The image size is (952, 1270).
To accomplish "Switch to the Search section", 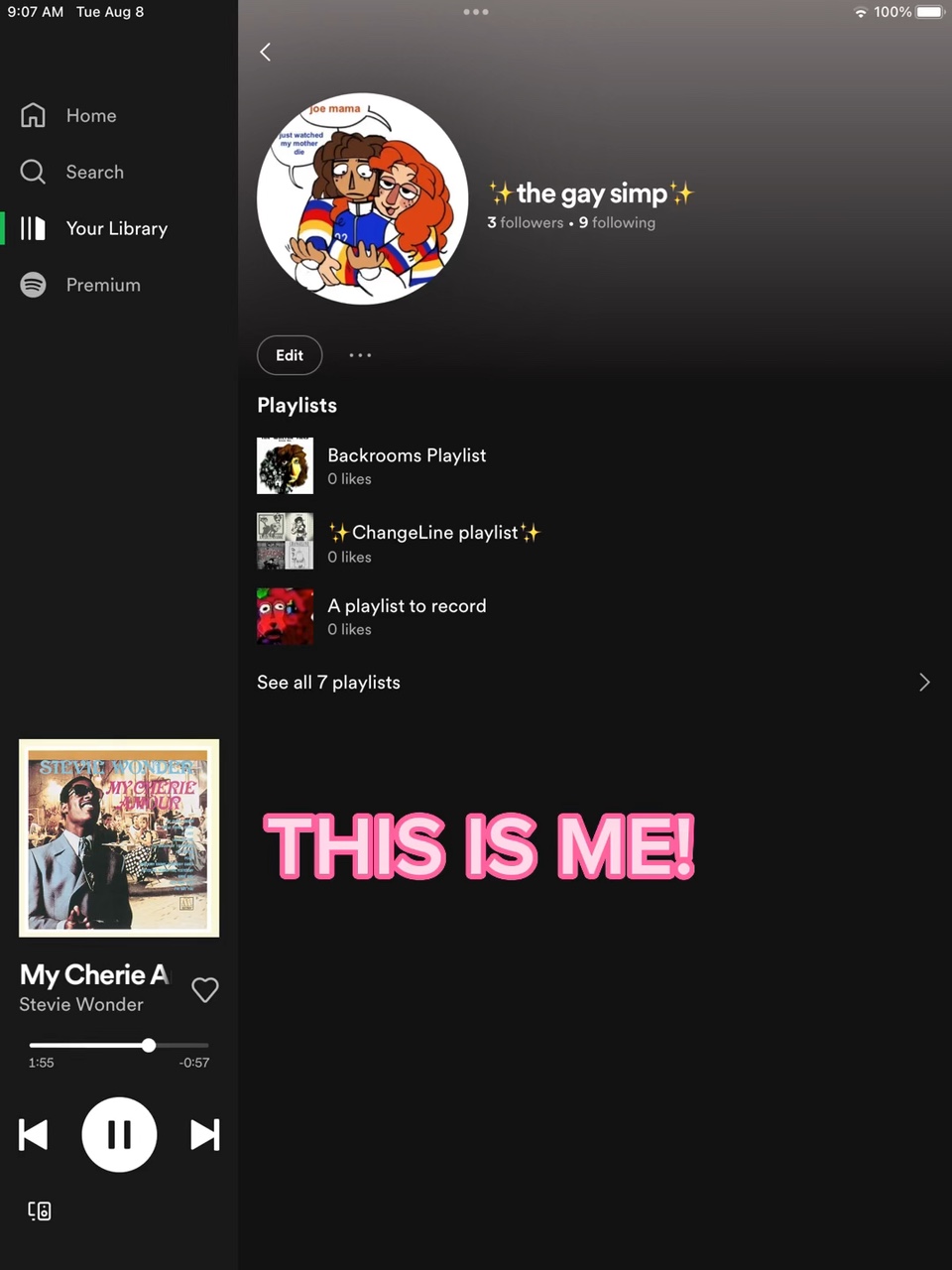I will pyautogui.click(x=94, y=173).
